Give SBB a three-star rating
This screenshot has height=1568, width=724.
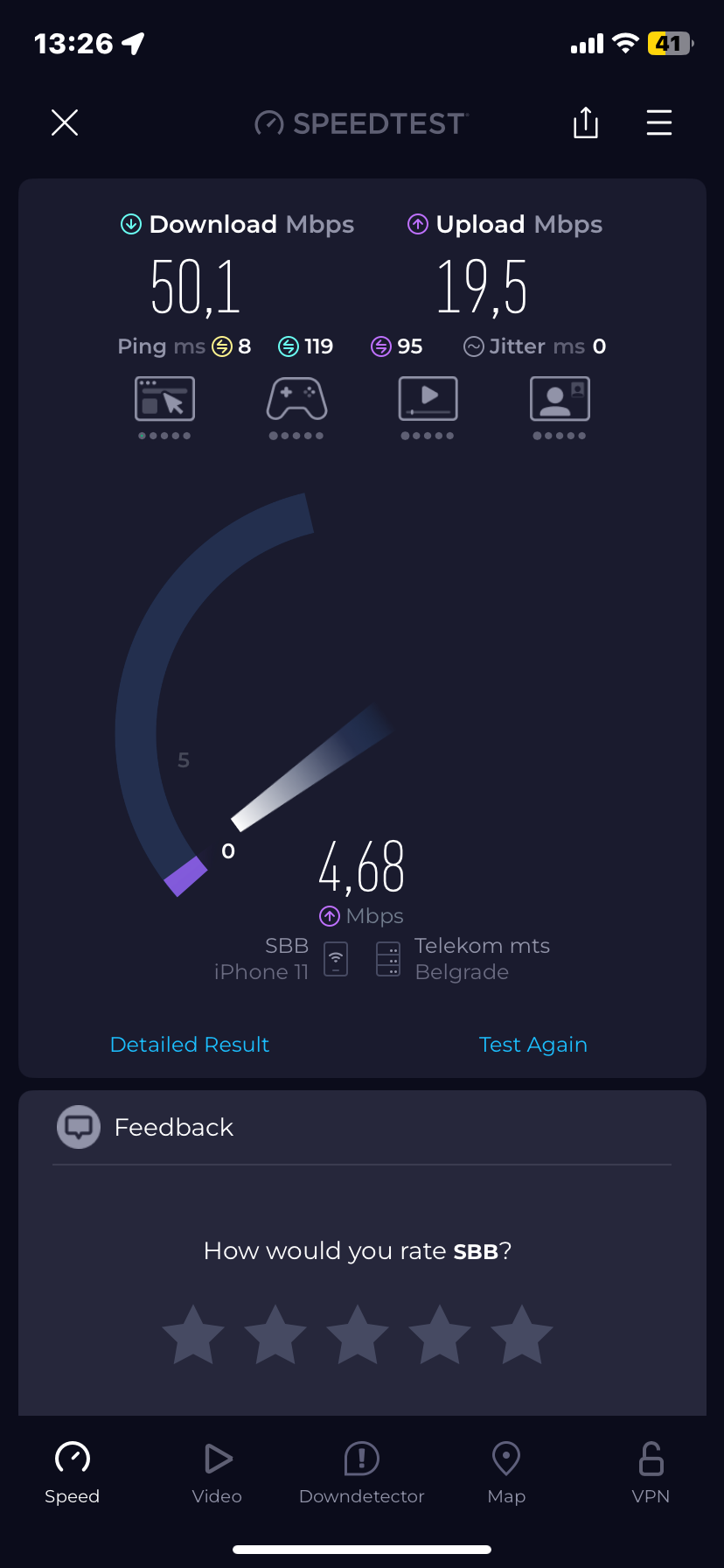[358, 1335]
